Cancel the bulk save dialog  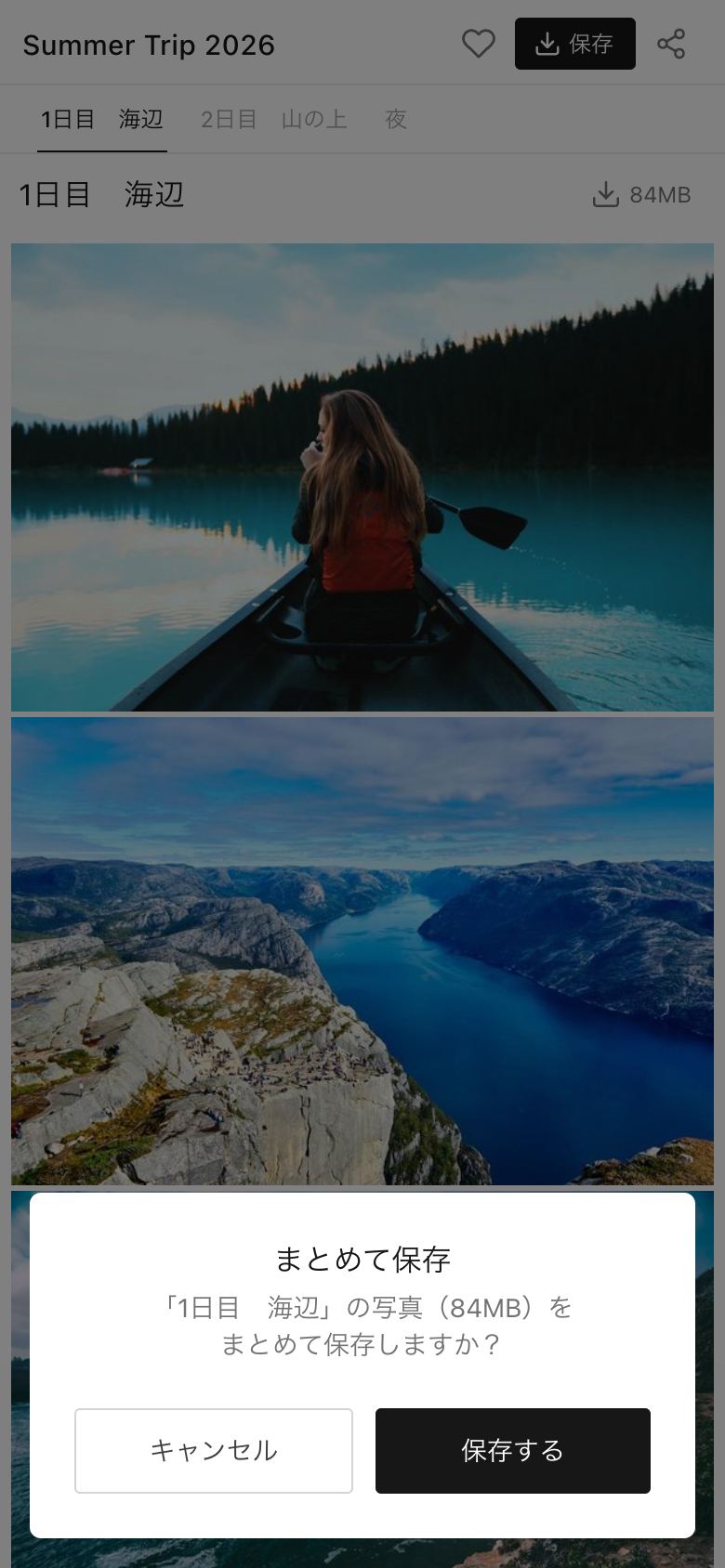pos(214,1450)
